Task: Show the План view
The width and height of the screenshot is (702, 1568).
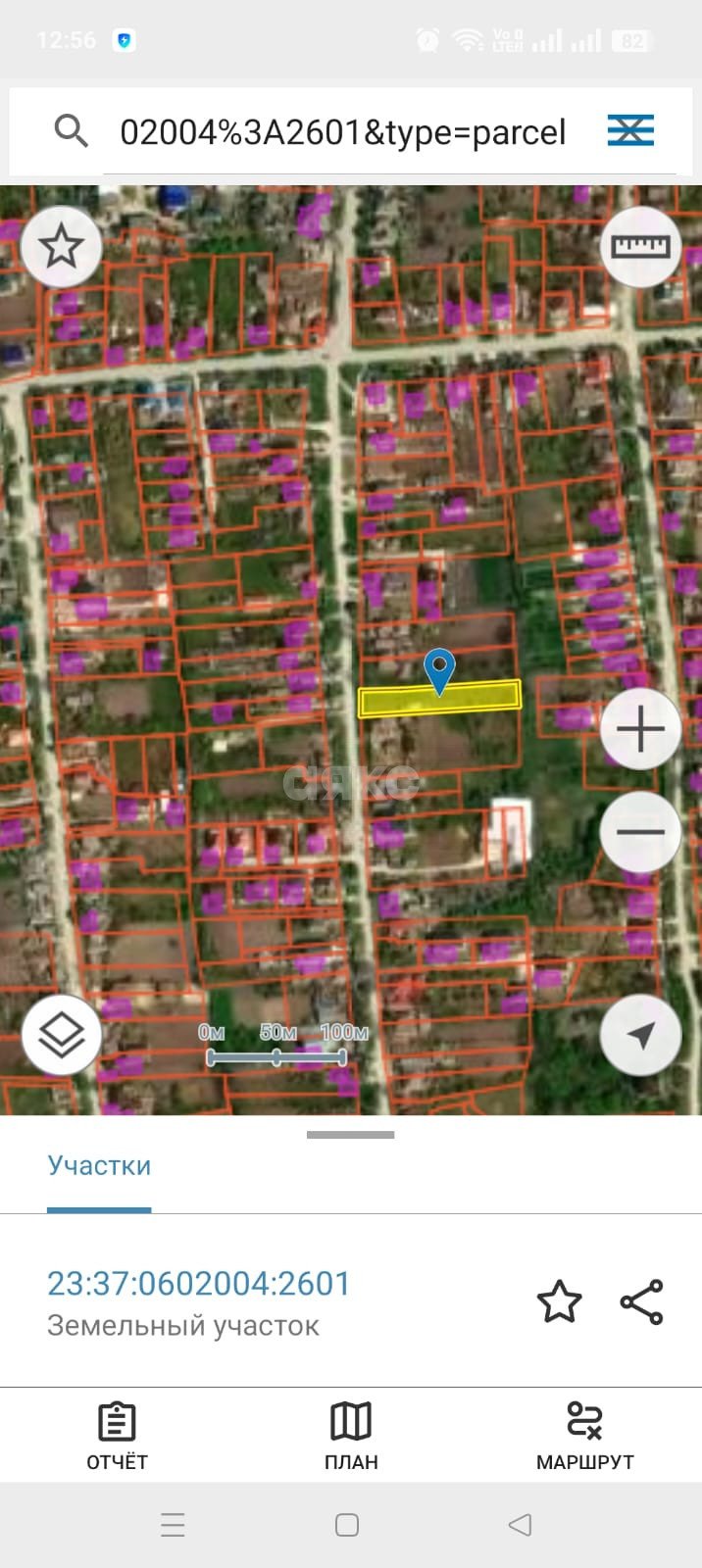Action: click(351, 1436)
